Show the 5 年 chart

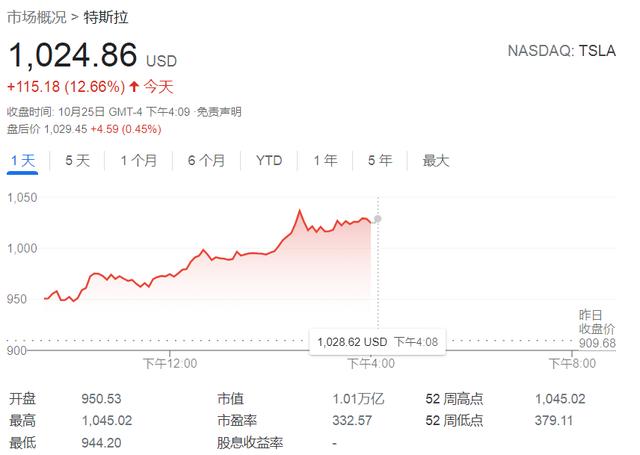point(379,160)
